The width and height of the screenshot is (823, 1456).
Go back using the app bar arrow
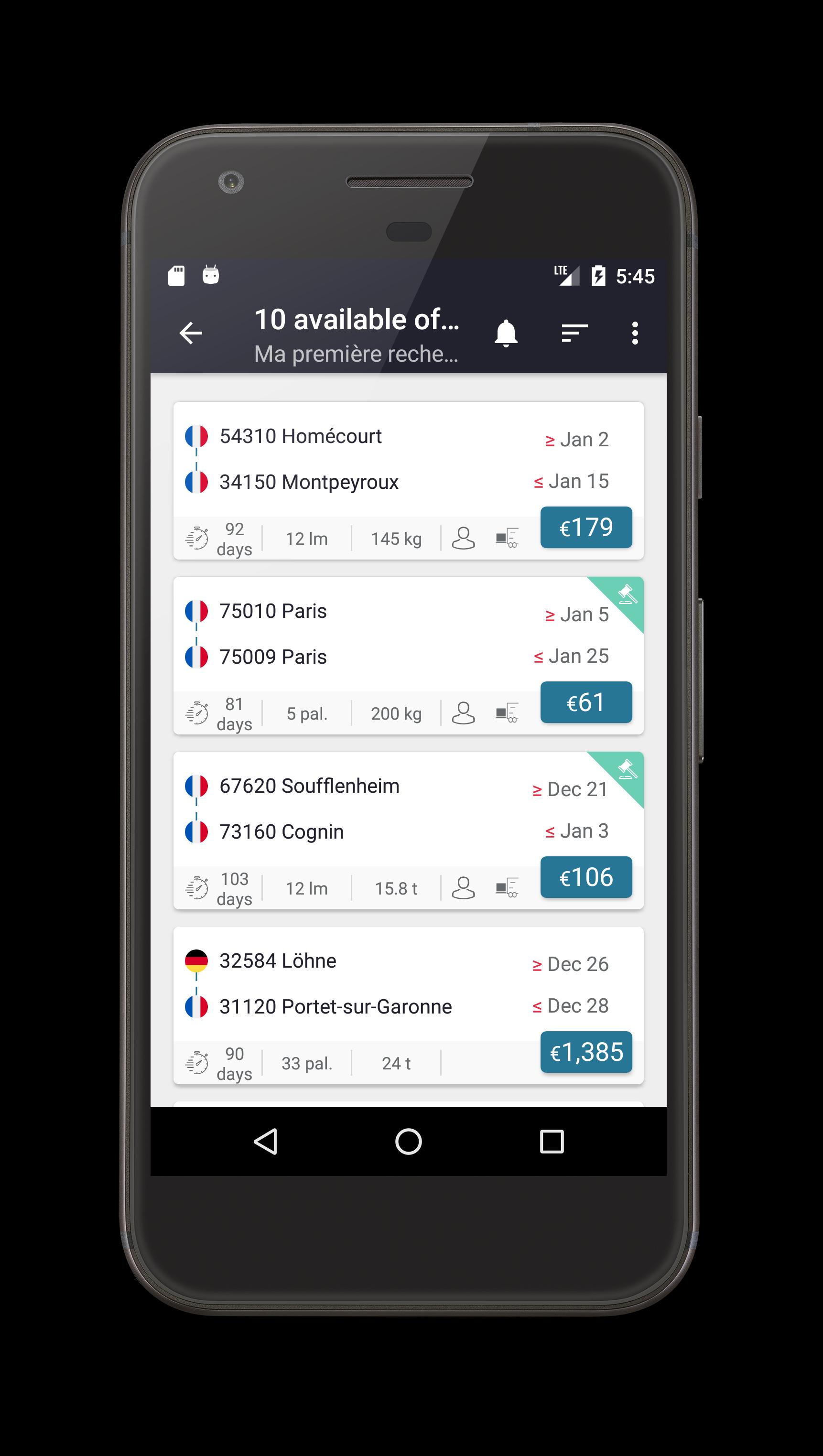pos(191,333)
